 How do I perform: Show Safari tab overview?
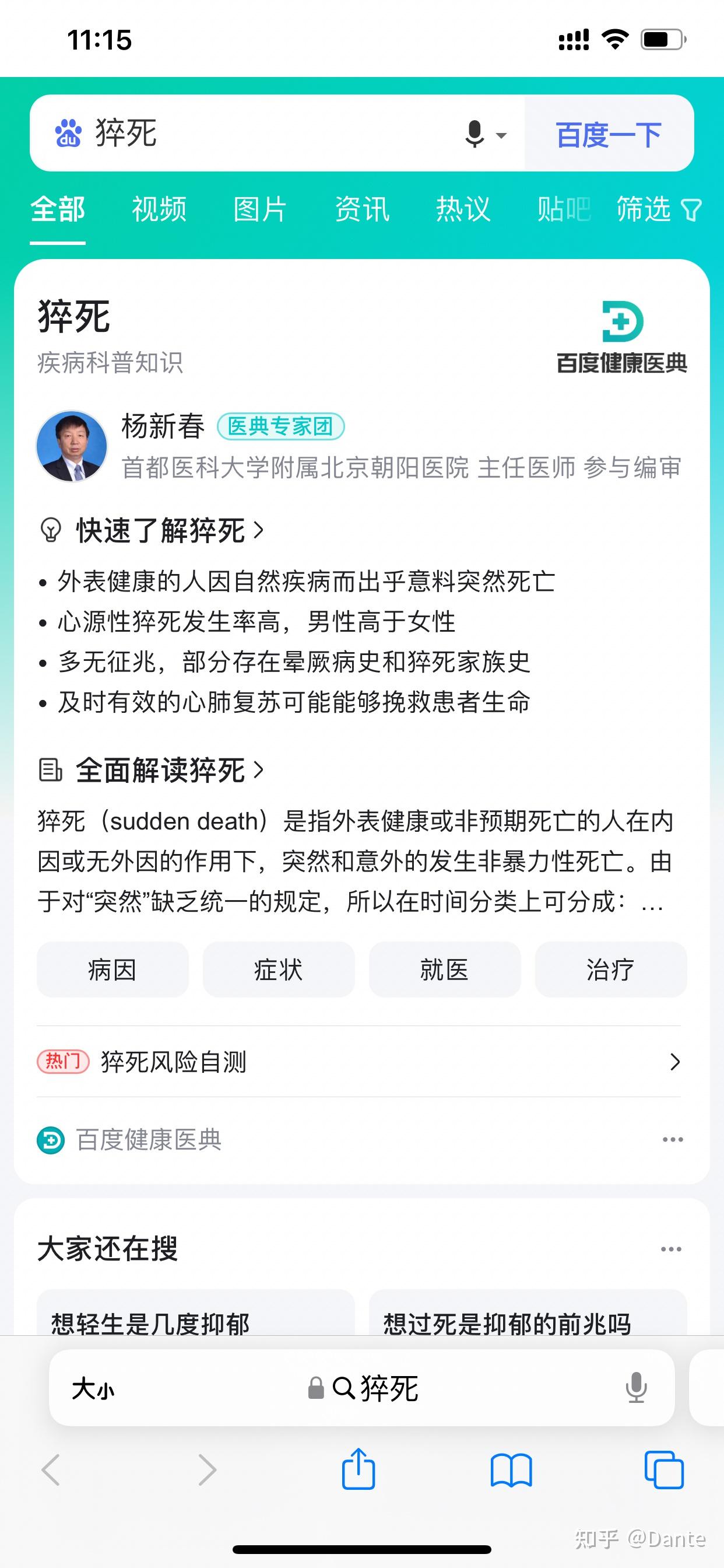tap(665, 1471)
